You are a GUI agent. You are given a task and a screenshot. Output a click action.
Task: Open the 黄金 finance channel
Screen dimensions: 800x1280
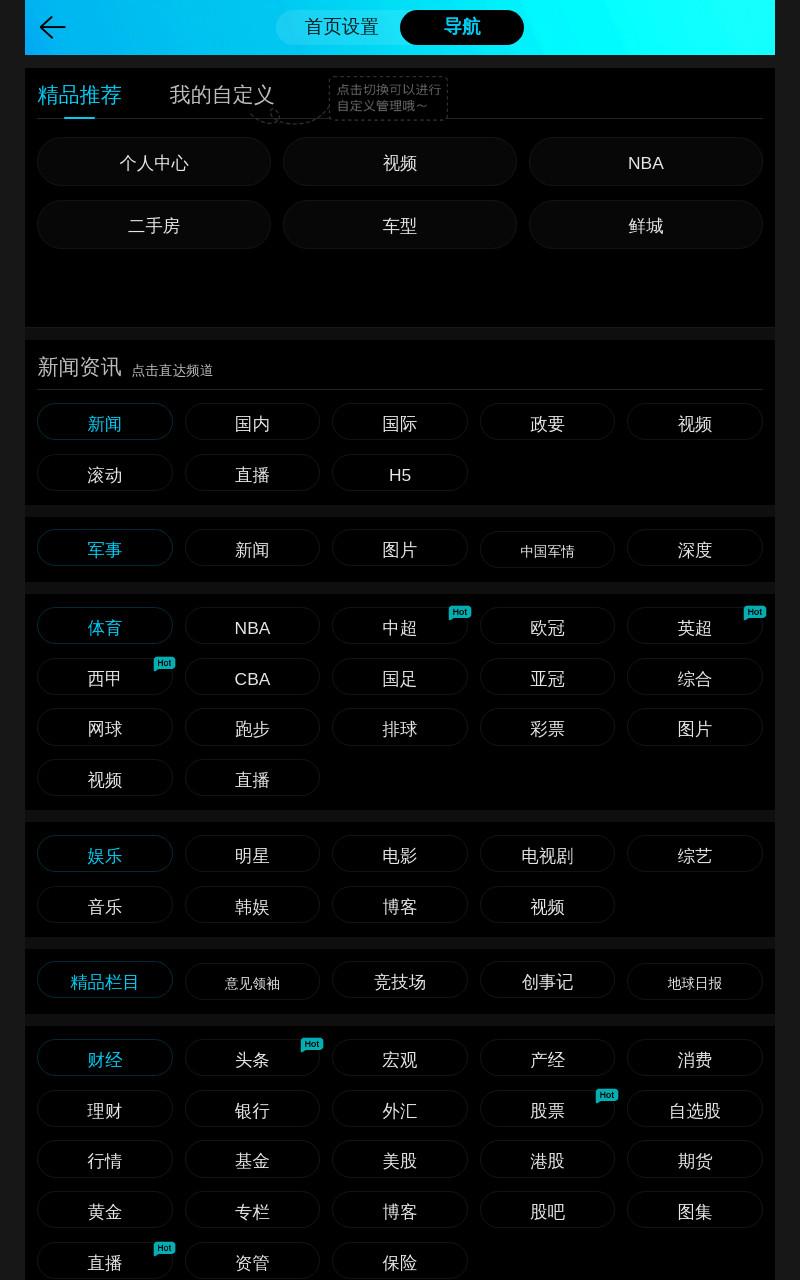click(105, 1210)
